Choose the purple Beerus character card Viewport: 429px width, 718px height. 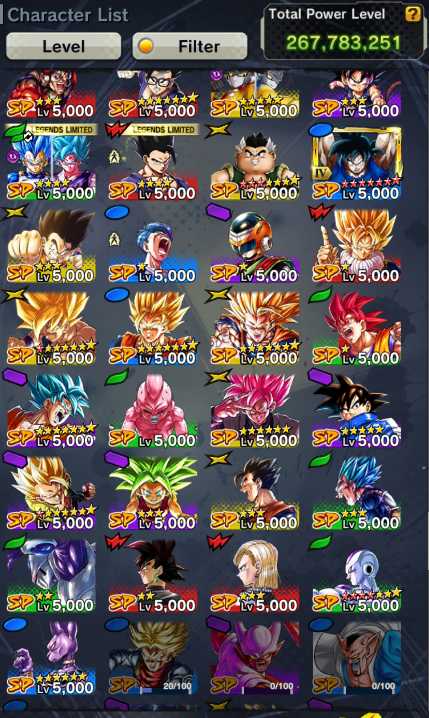coord(51,658)
